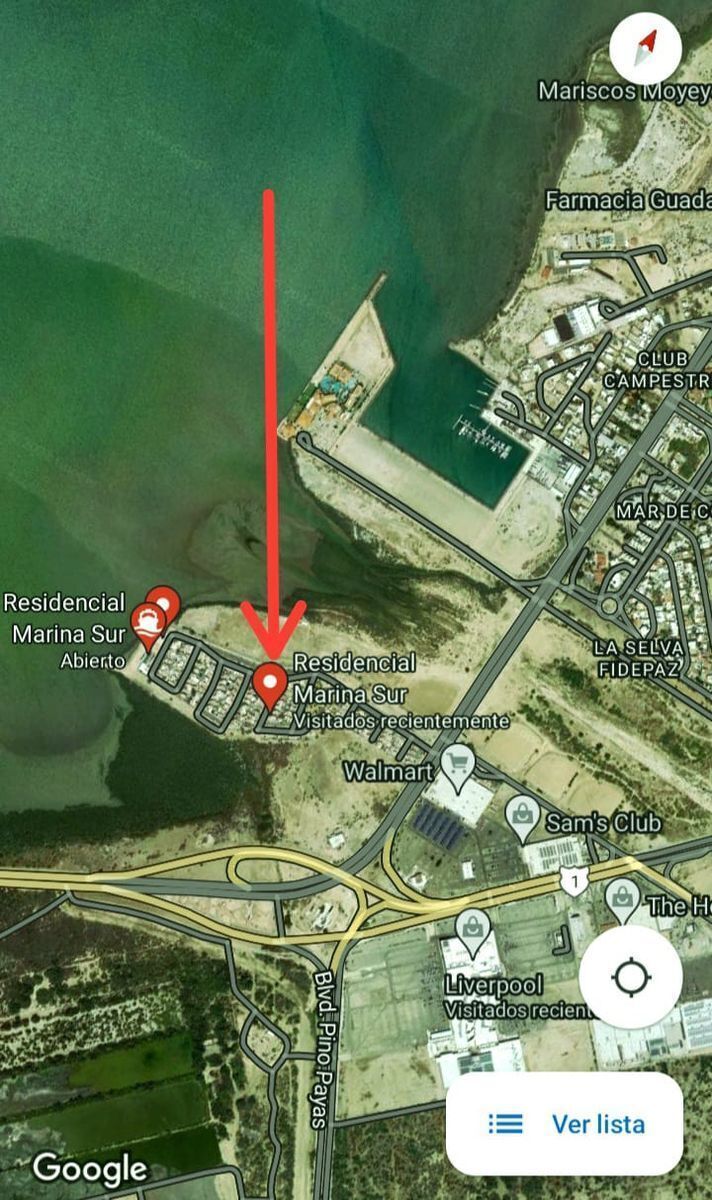Tap the compass to reset map orientation

coord(645,49)
